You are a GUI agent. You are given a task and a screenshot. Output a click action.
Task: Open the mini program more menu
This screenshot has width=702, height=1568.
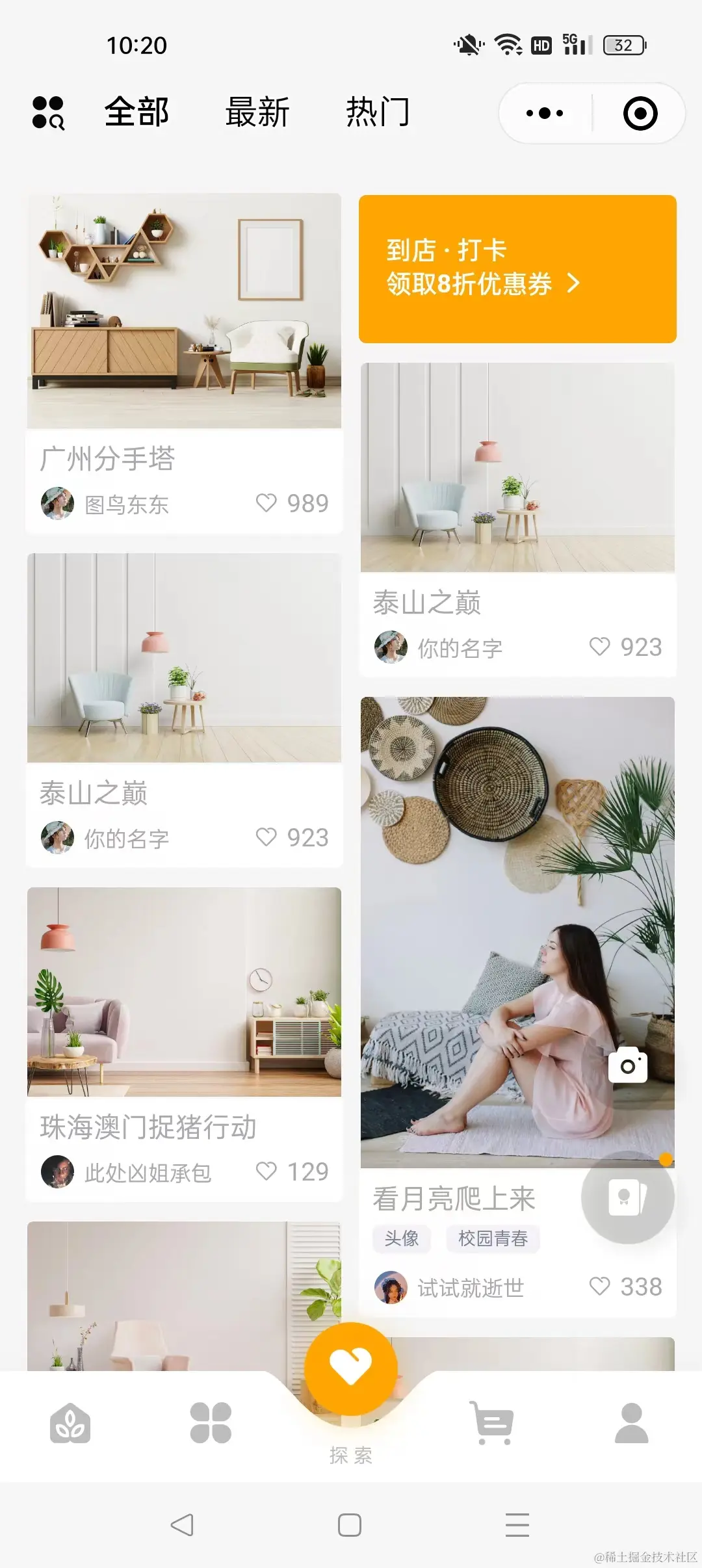545,113
